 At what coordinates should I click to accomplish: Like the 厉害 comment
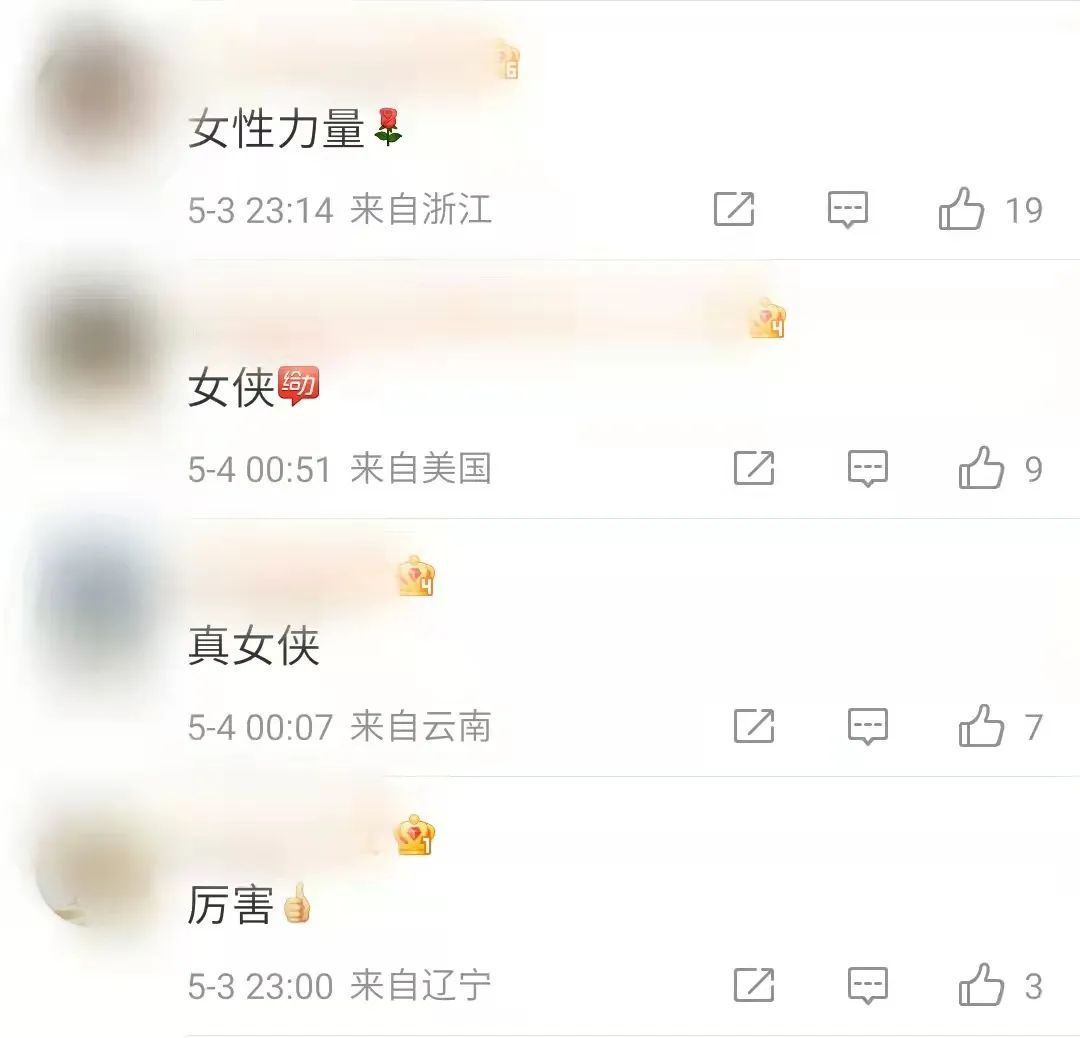coord(982,986)
